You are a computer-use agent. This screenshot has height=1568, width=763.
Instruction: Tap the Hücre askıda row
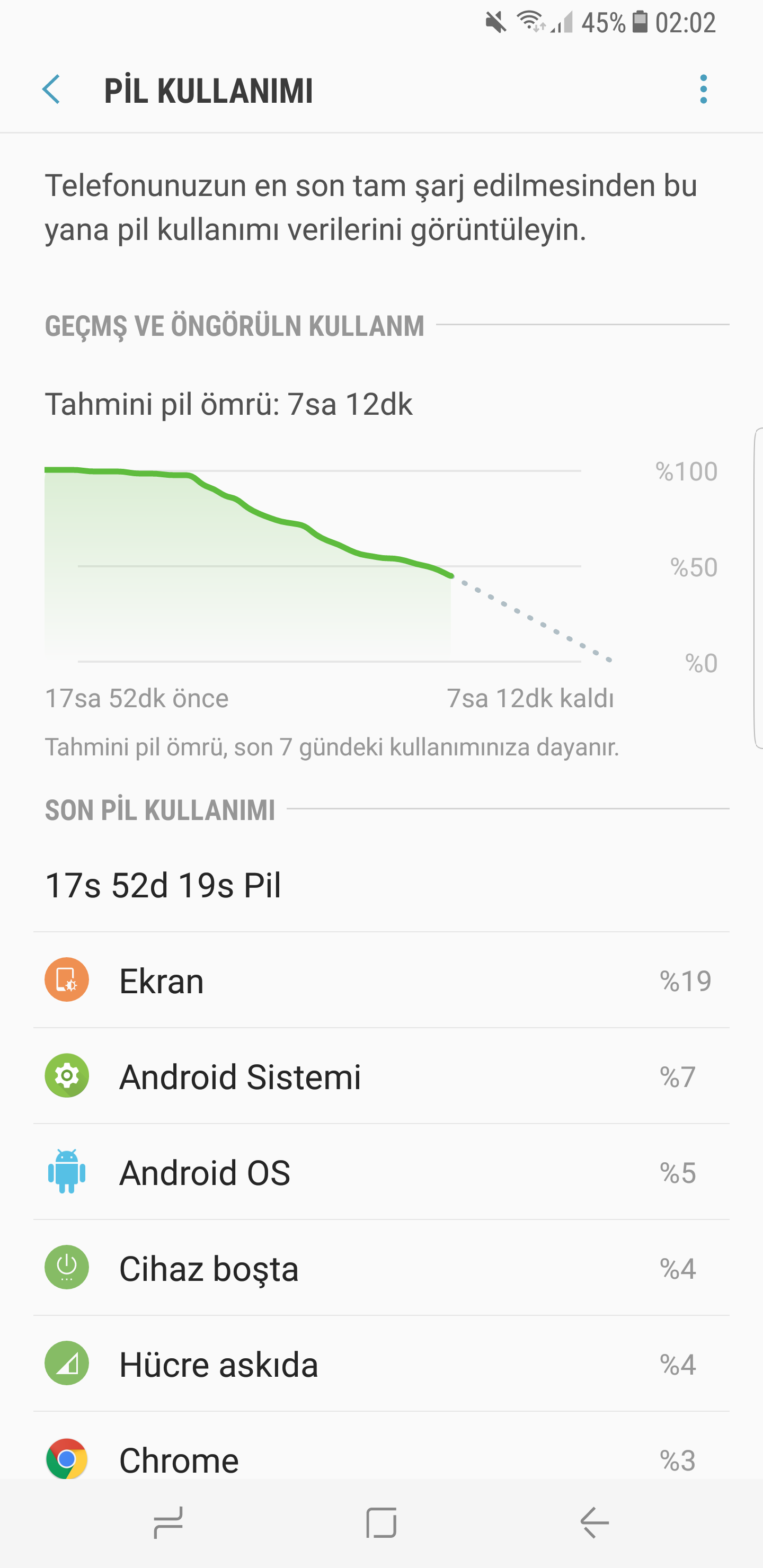381,1364
